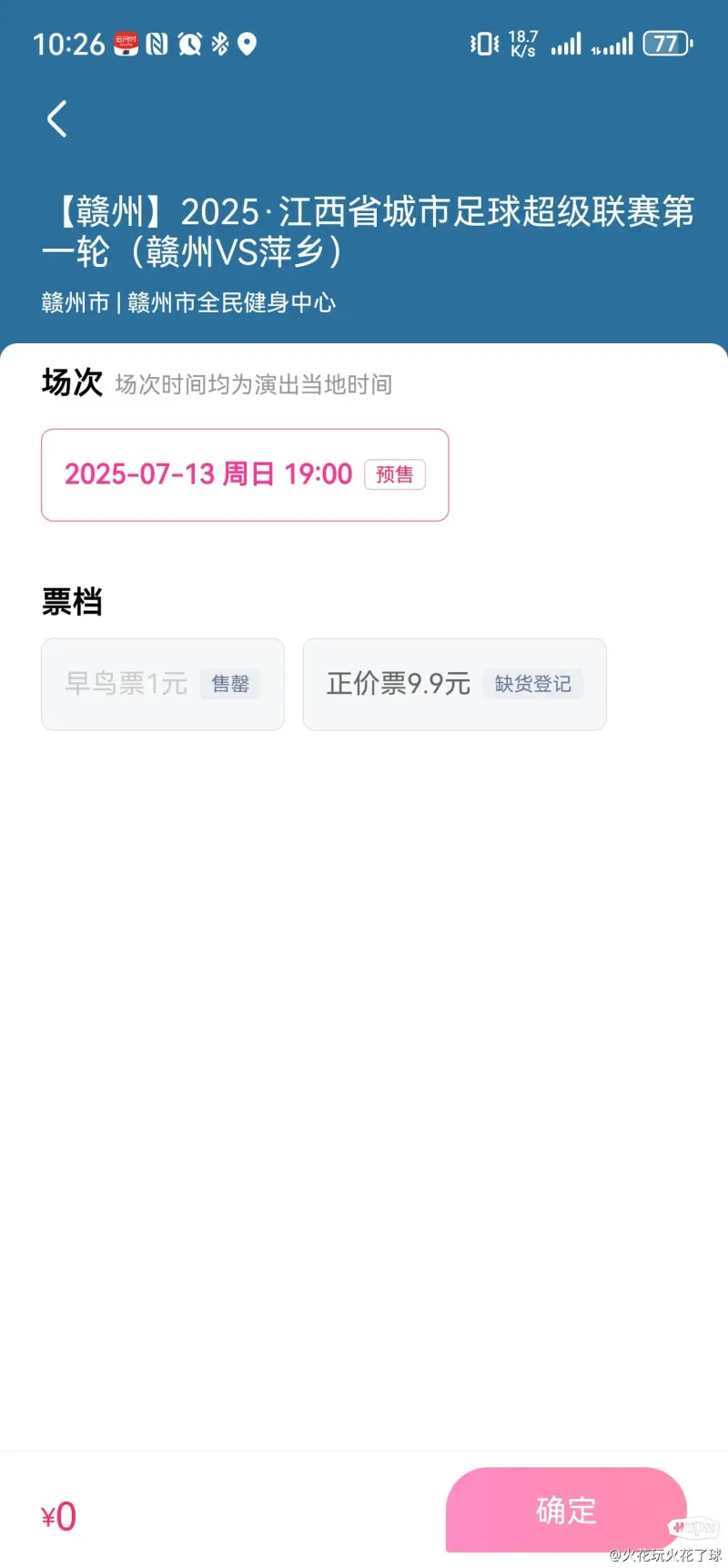The image size is (728, 1568).
Task: Confirm with the 确定 button
Action: coord(565,1511)
